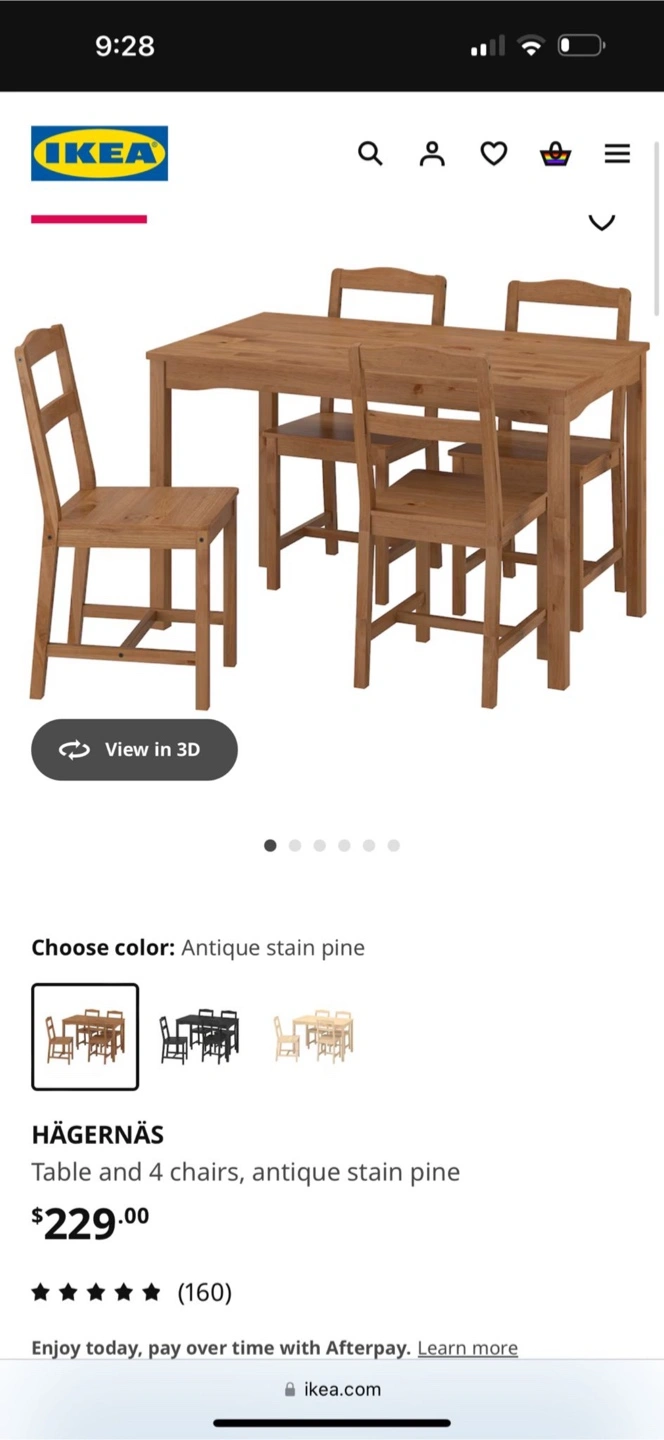Open the favorites heart list

(x=494, y=154)
